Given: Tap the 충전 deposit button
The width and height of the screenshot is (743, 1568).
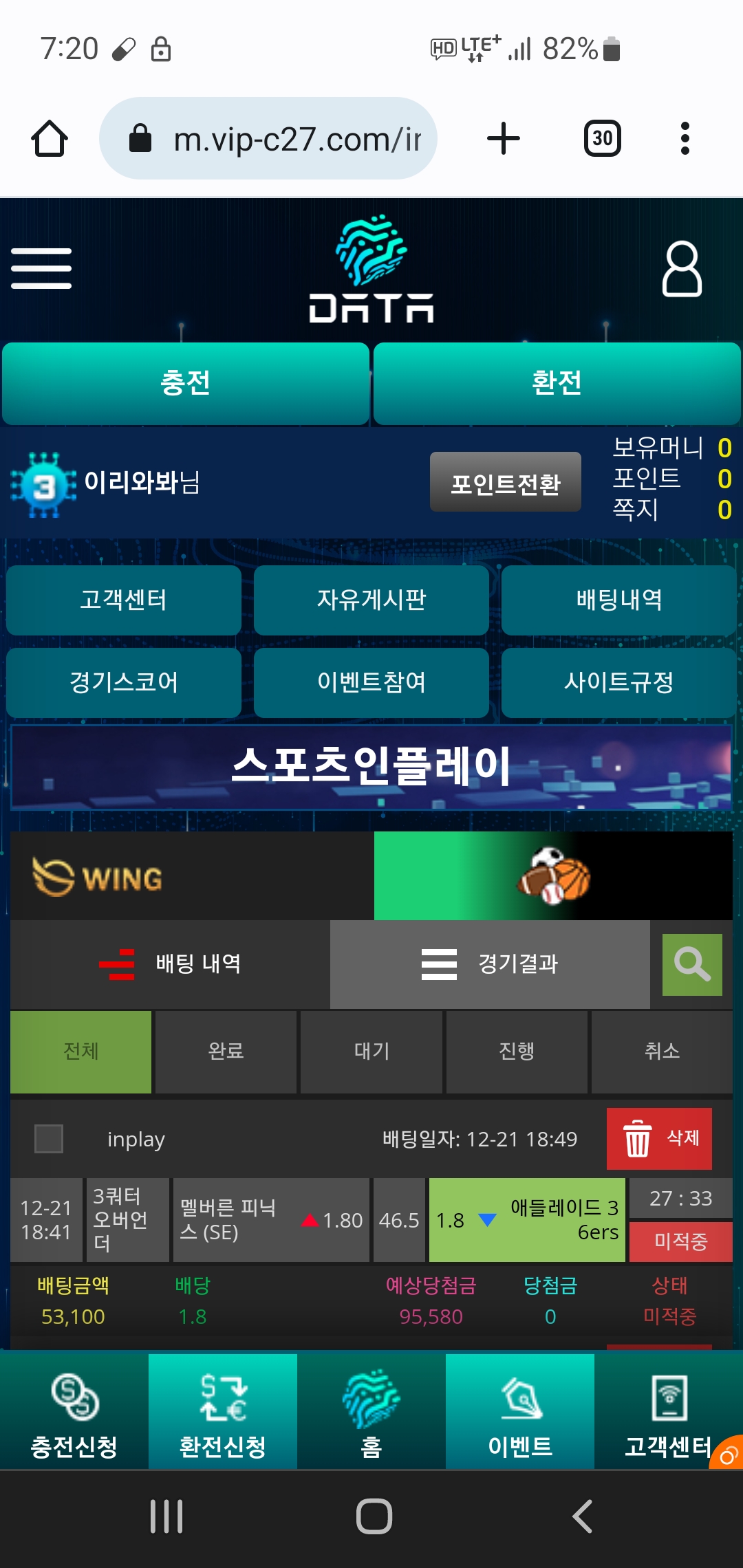Looking at the screenshot, I should pyautogui.click(x=185, y=383).
